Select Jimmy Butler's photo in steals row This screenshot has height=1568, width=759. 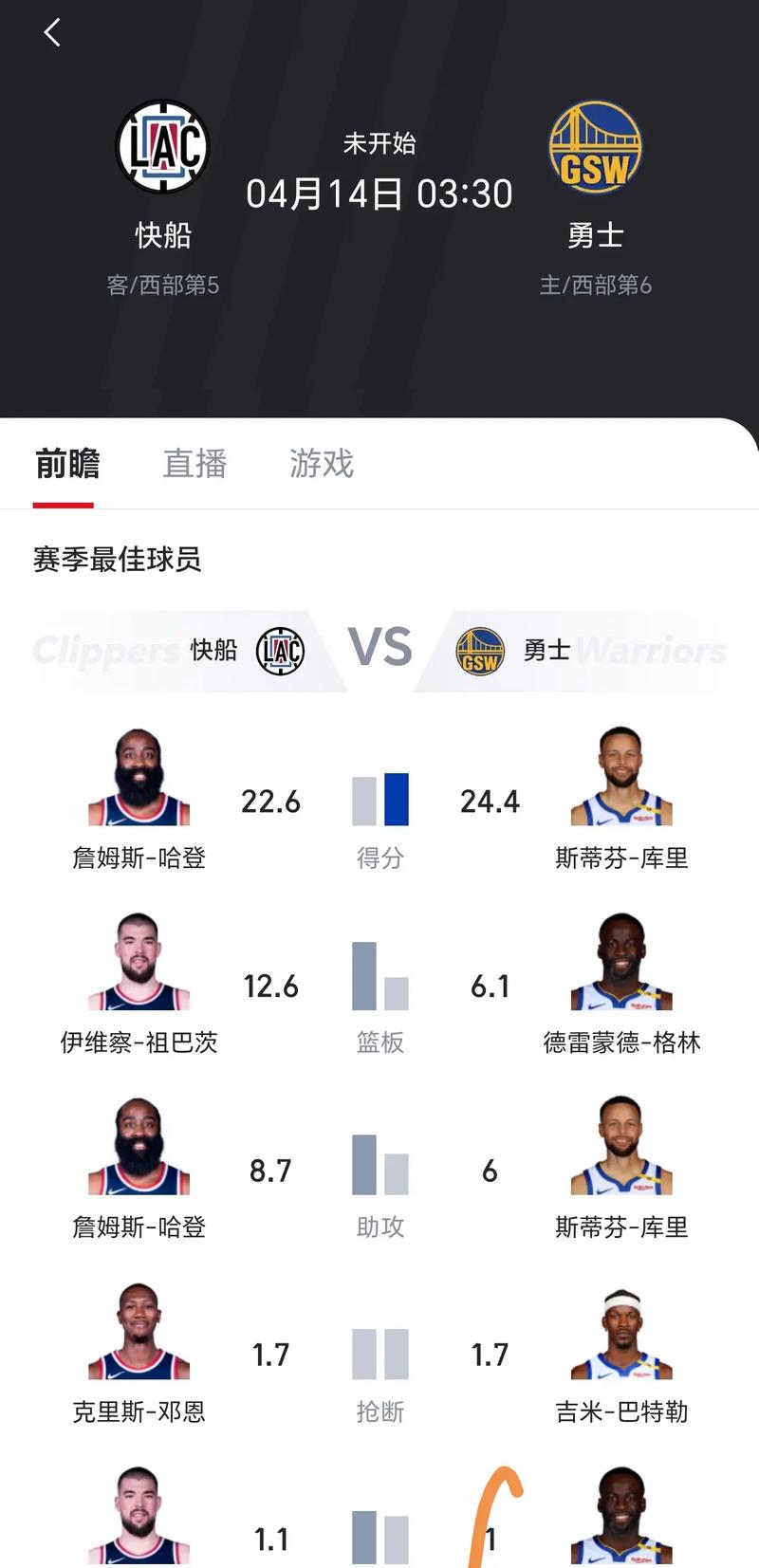[x=621, y=1332]
